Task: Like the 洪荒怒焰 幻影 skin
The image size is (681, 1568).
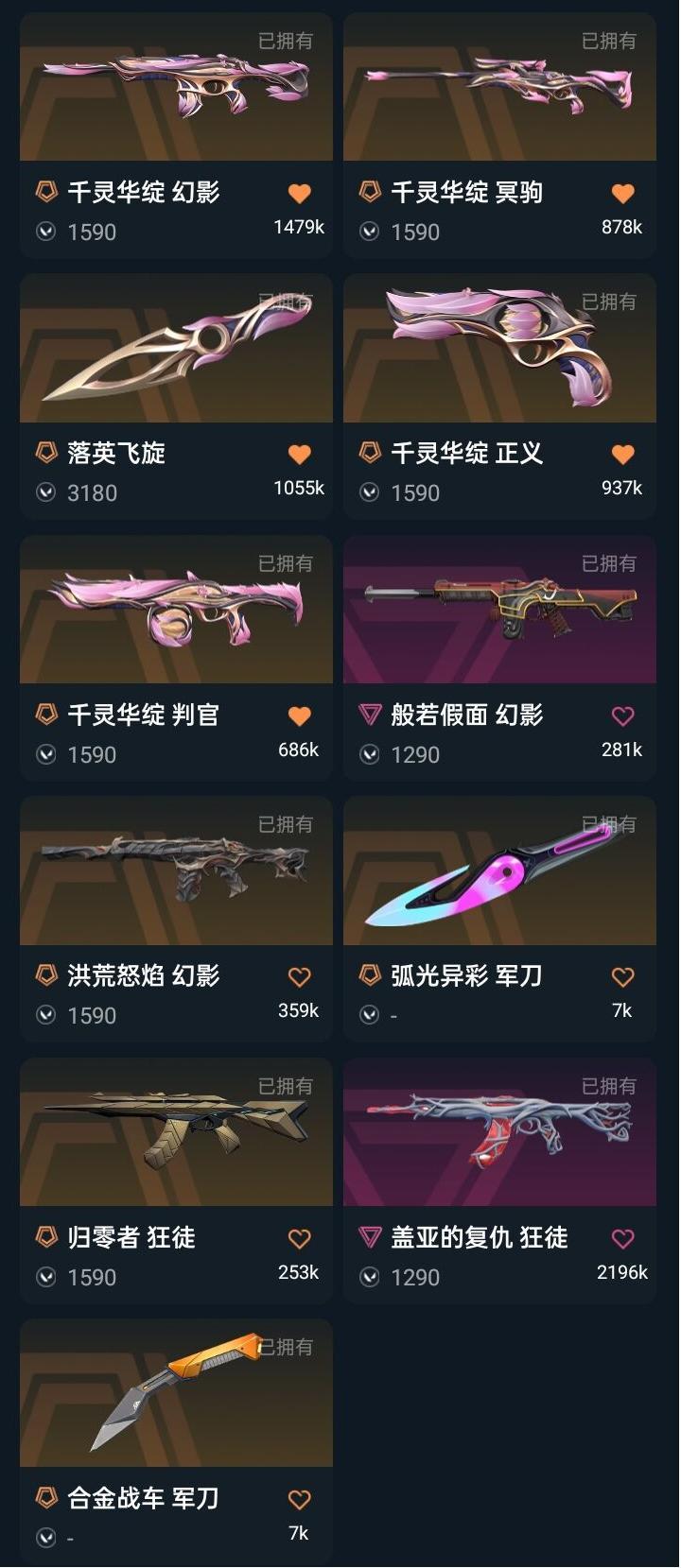Action: pyautogui.click(x=299, y=977)
